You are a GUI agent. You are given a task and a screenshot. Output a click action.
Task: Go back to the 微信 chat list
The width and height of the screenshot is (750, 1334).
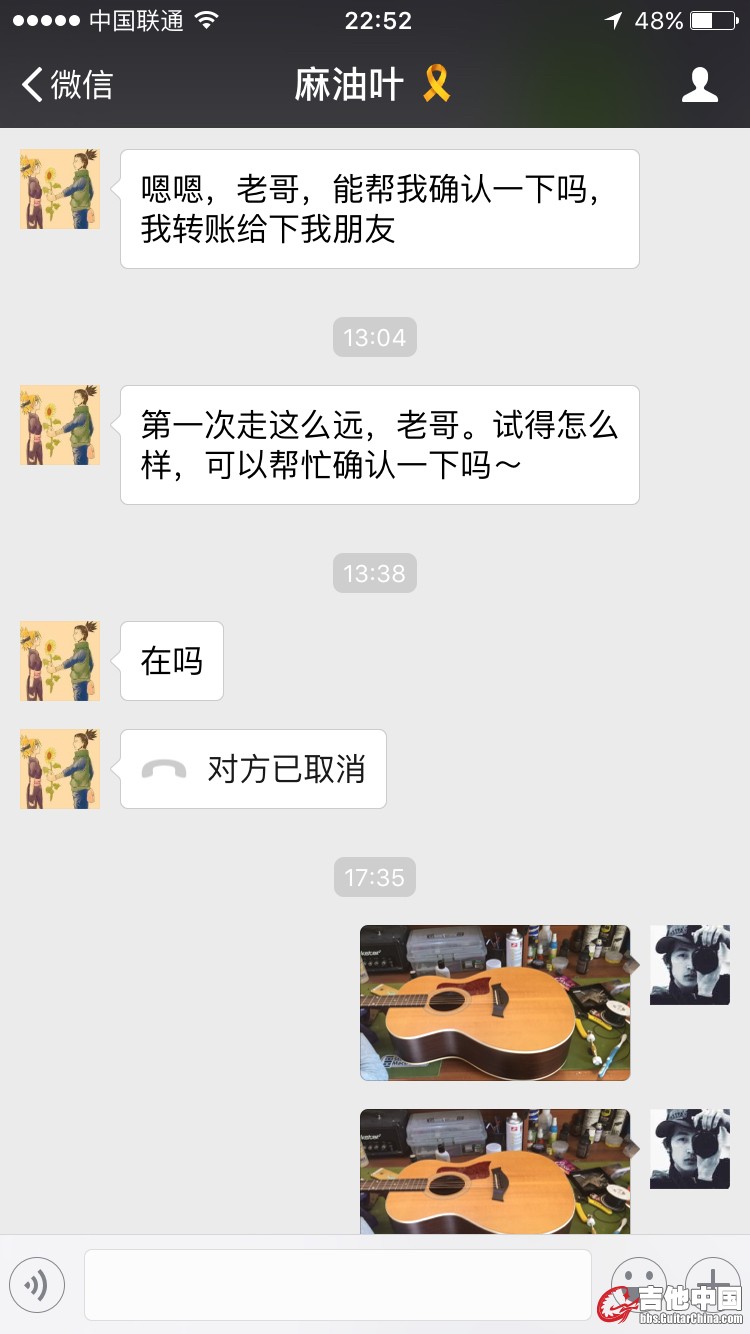[x=67, y=85]
